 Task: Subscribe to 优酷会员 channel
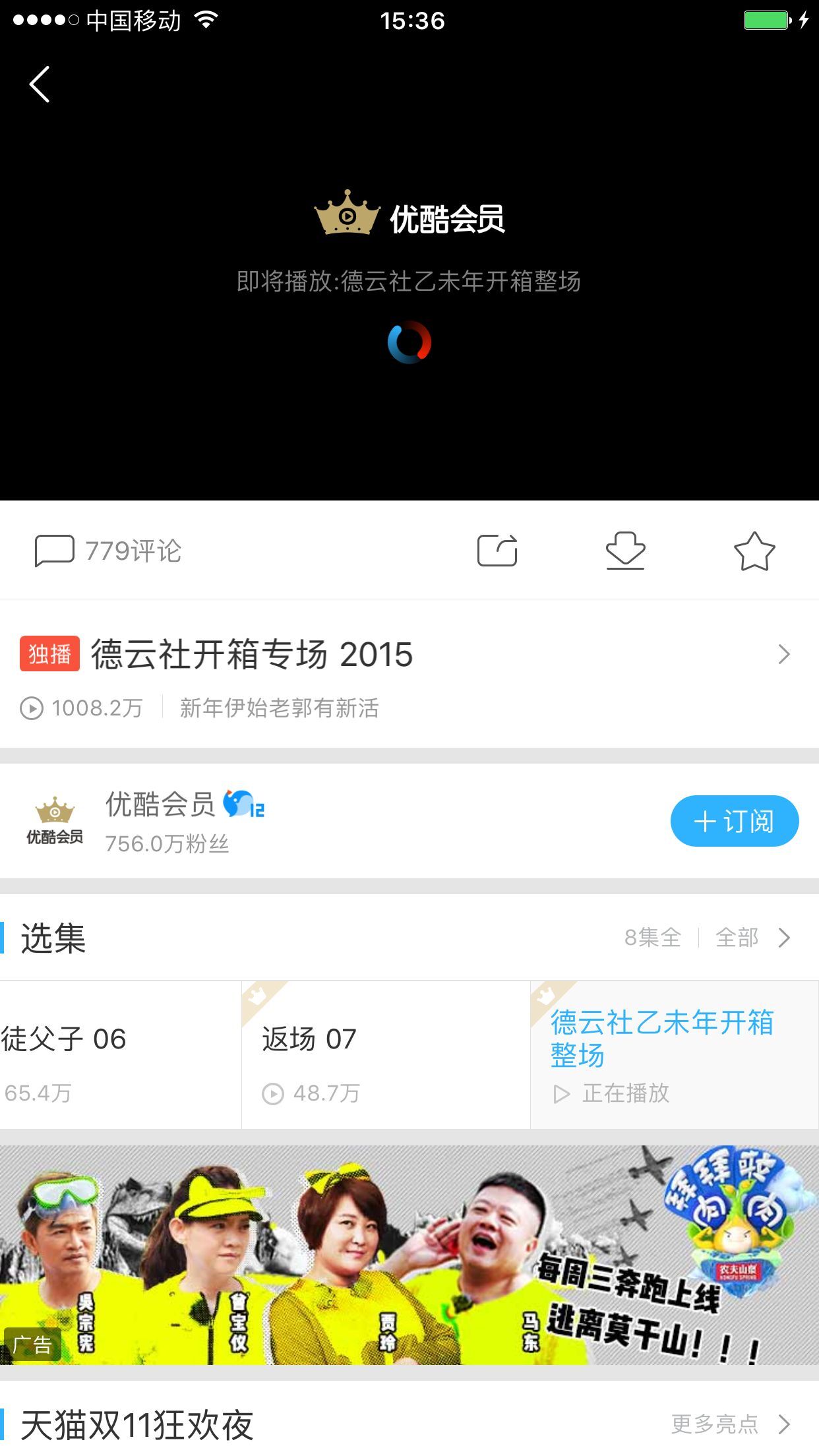pos(734,821)
